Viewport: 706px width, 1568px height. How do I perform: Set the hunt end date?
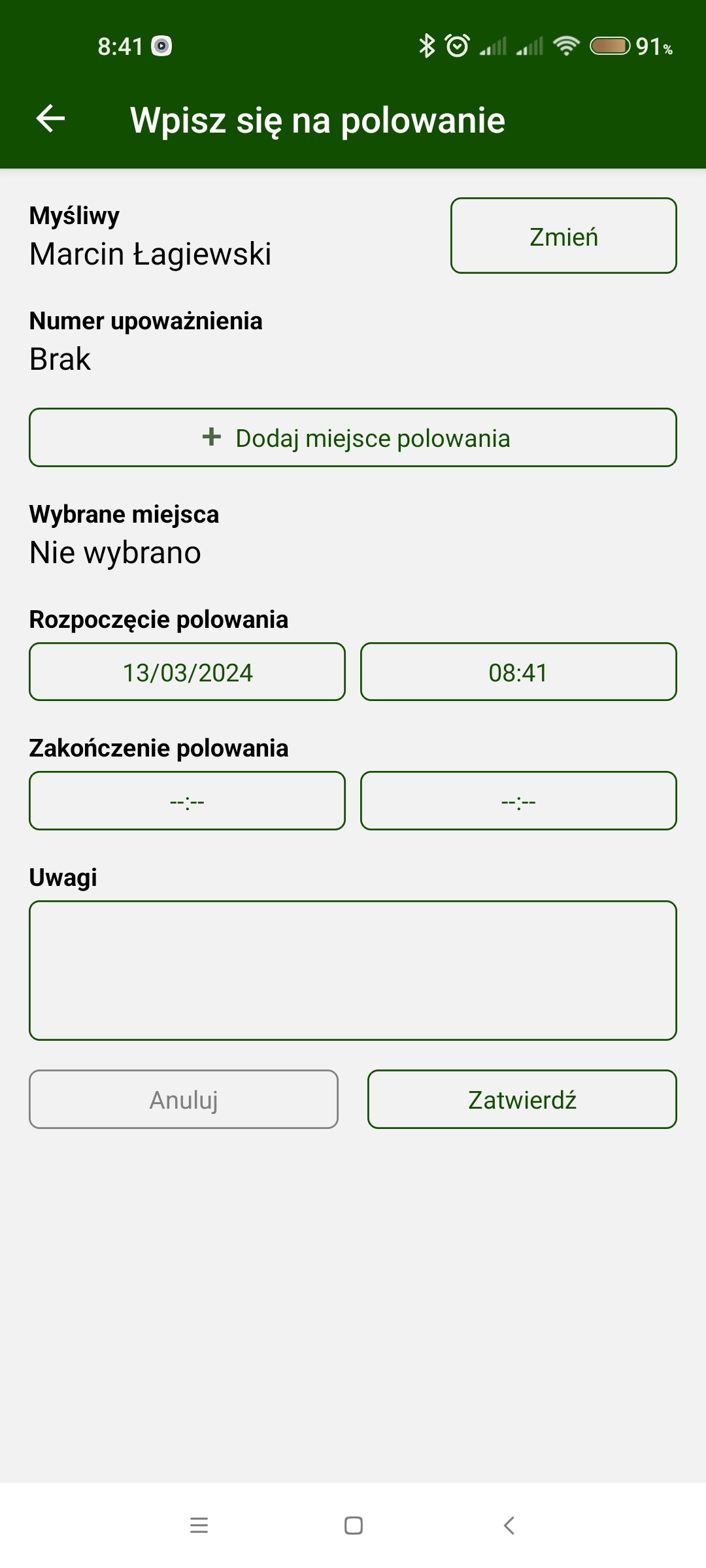coord(187,801)
